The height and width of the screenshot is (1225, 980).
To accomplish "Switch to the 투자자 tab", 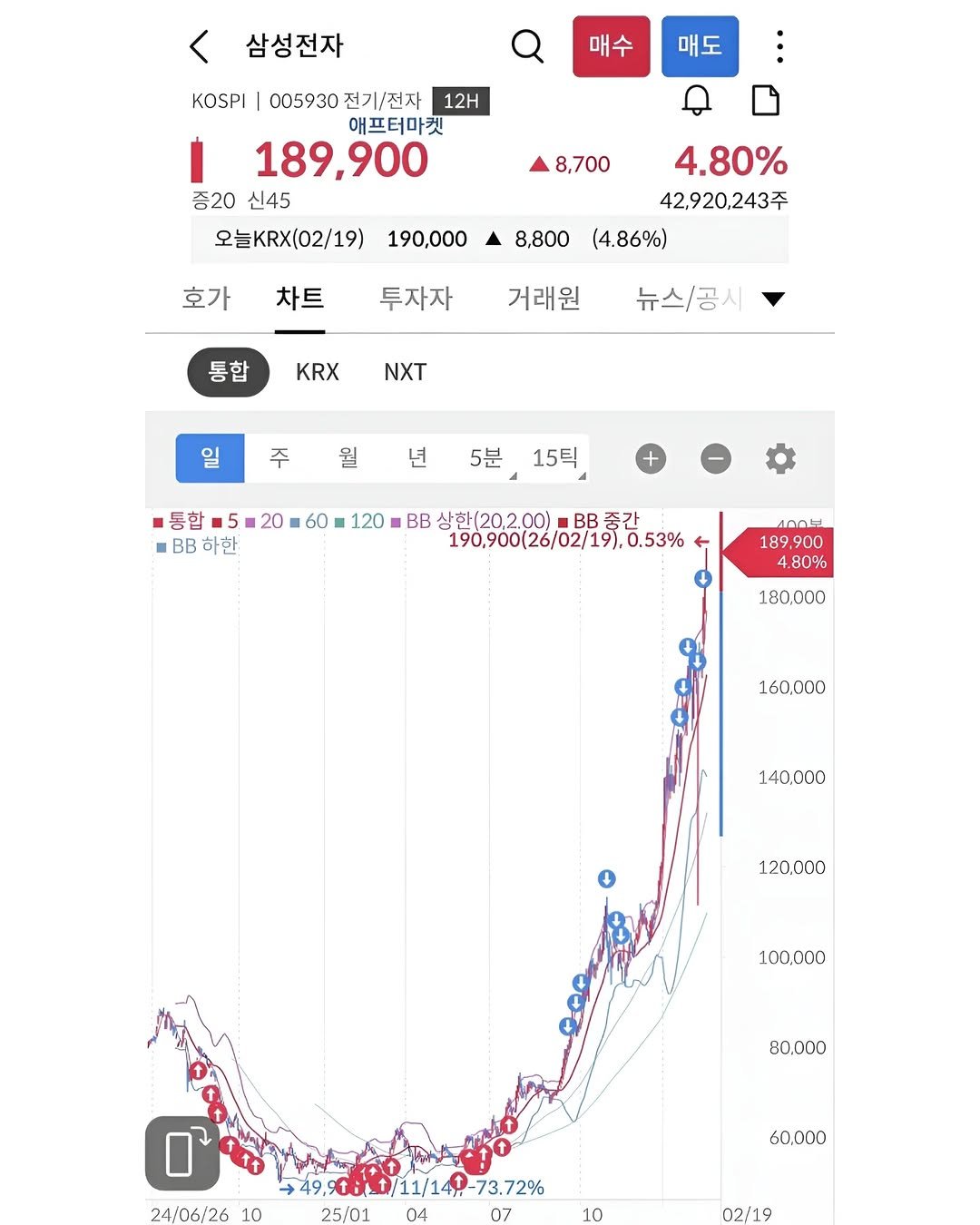I will pos(416,299).
